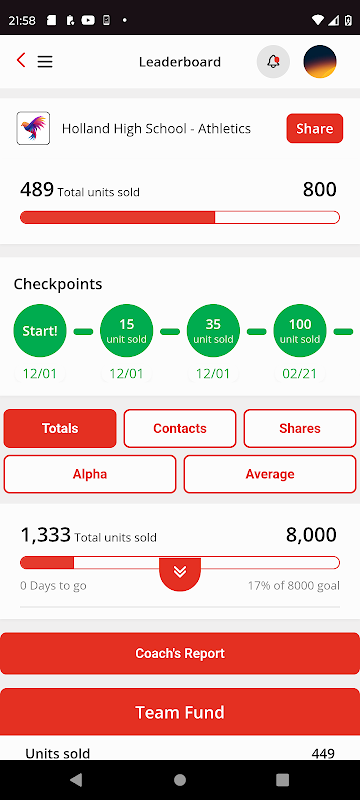Go back using the red arrow

pos(21,61)
